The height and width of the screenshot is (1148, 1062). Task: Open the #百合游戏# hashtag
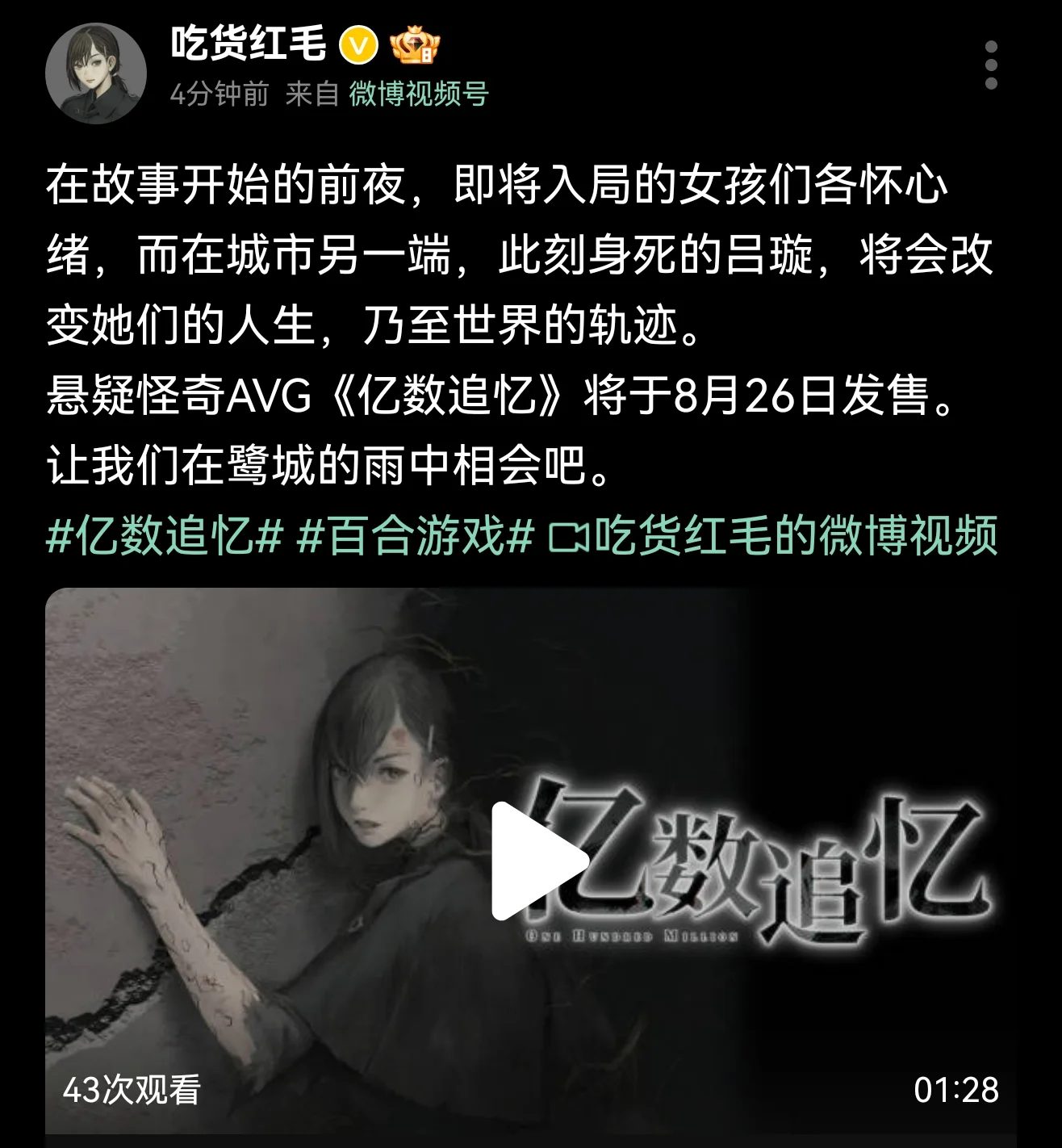tap(415, 535)
